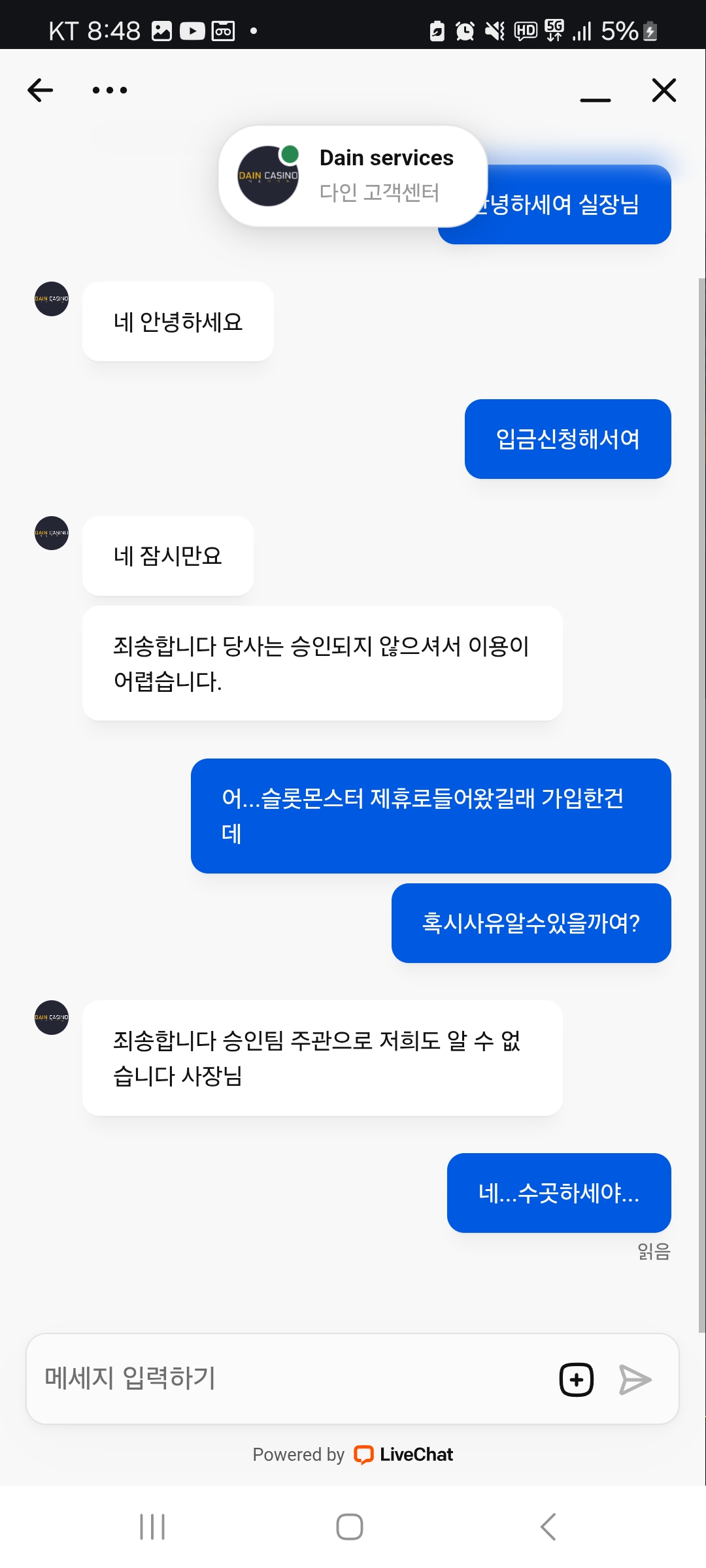Close the chat with the X
The width and height of the screenshot is (706, 1568).
click(664, 90)
